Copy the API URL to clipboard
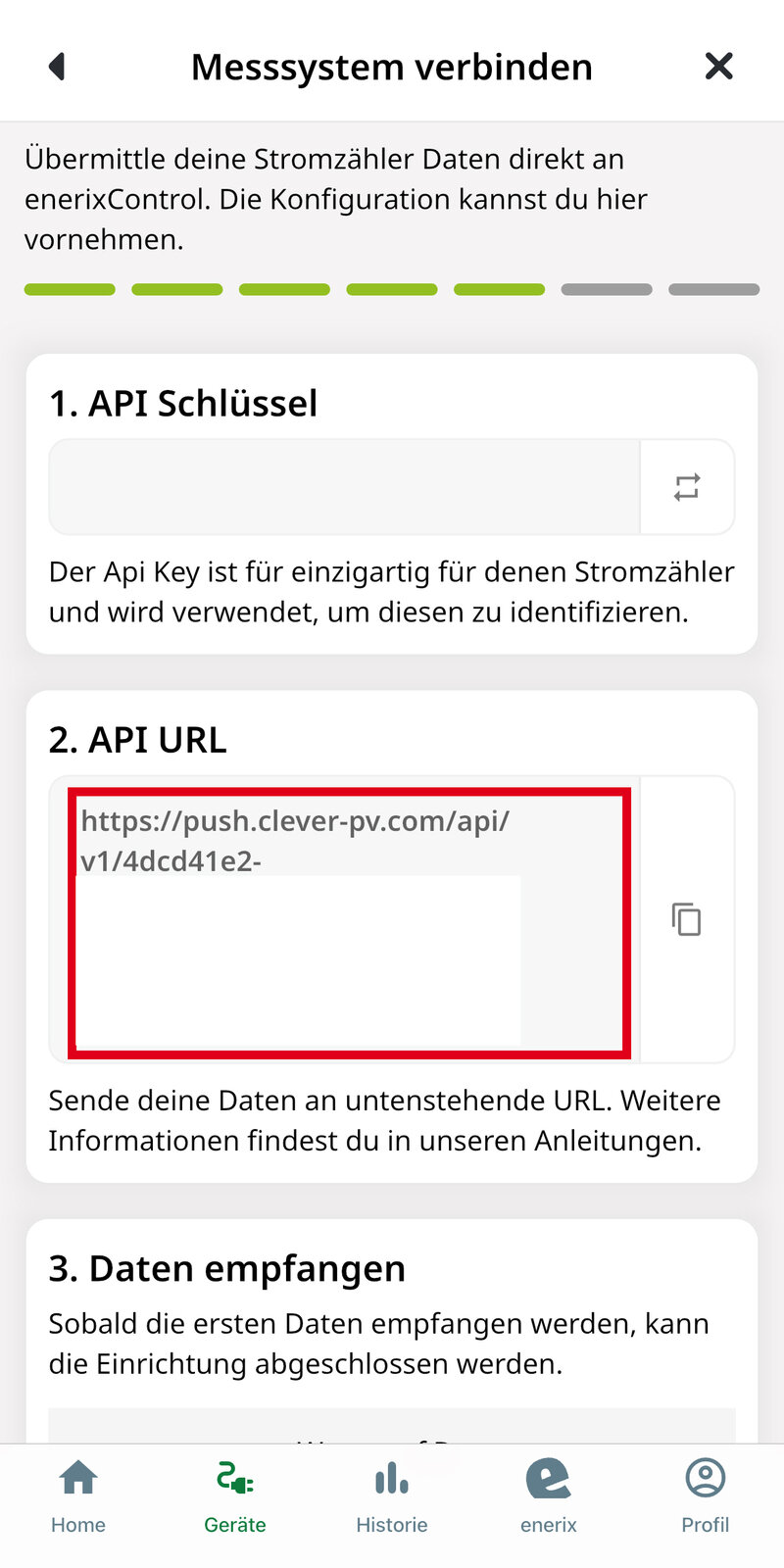The image size is (784, 1568). tap(686, 919)
